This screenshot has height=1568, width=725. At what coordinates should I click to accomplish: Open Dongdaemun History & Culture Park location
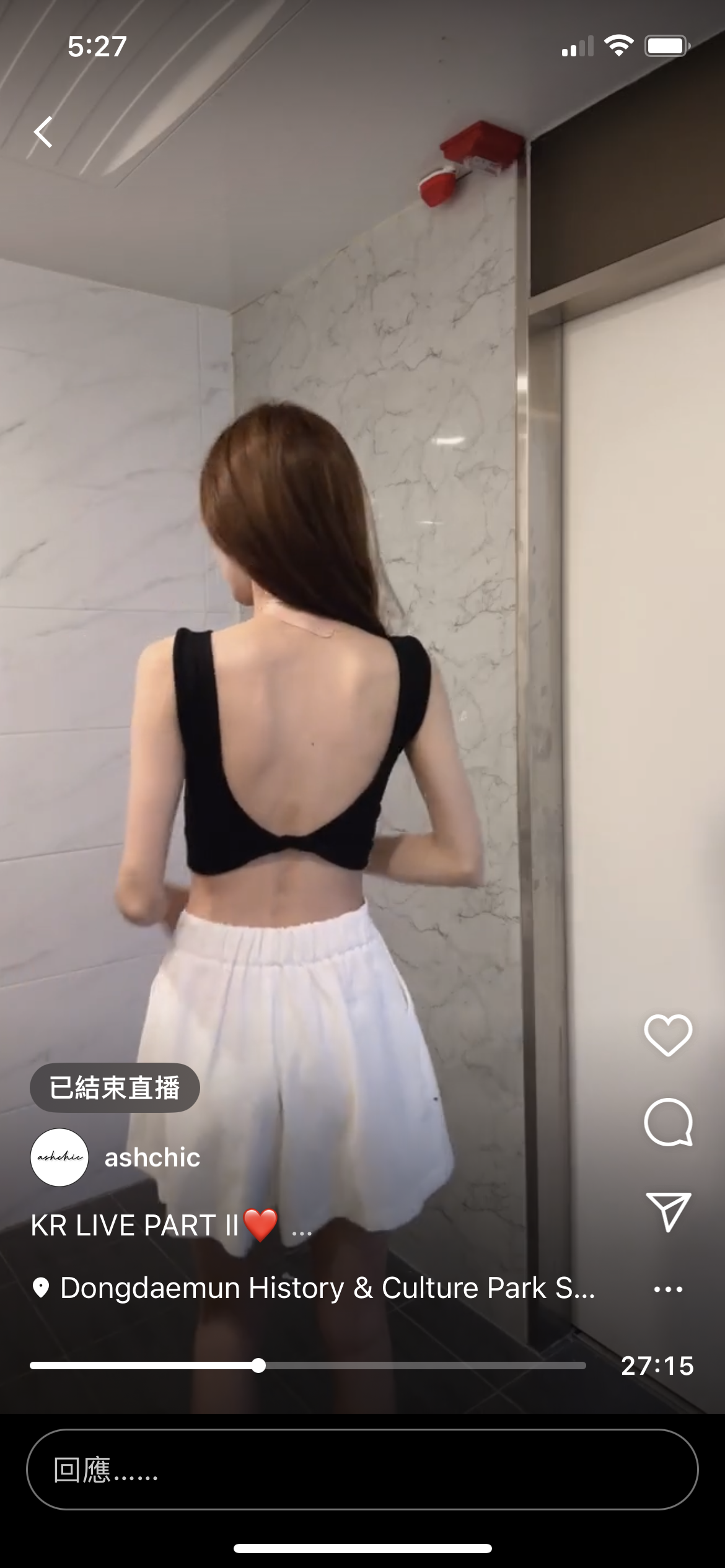(313, 1288)
